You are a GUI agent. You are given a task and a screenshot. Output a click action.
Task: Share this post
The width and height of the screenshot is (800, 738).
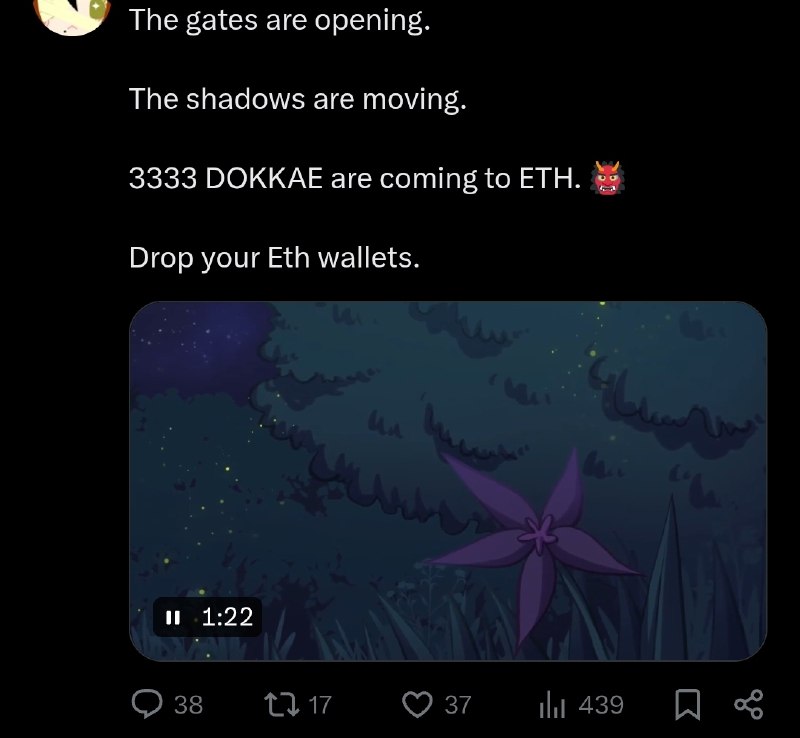click(748, 705)
